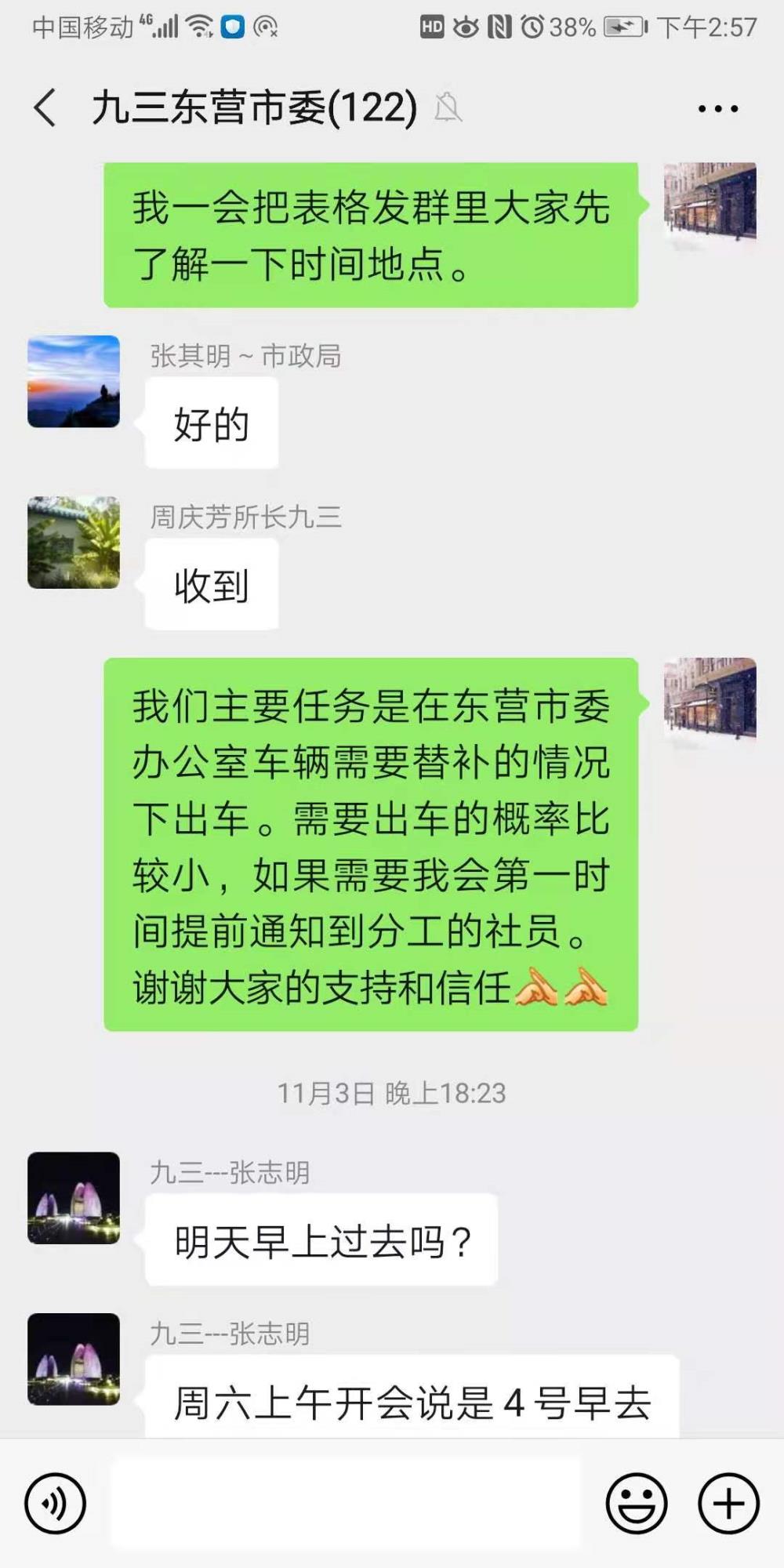This screenshot has width=784, height=1568.
Task: Tap the message text input field
Action: [x=345, y=1503]
